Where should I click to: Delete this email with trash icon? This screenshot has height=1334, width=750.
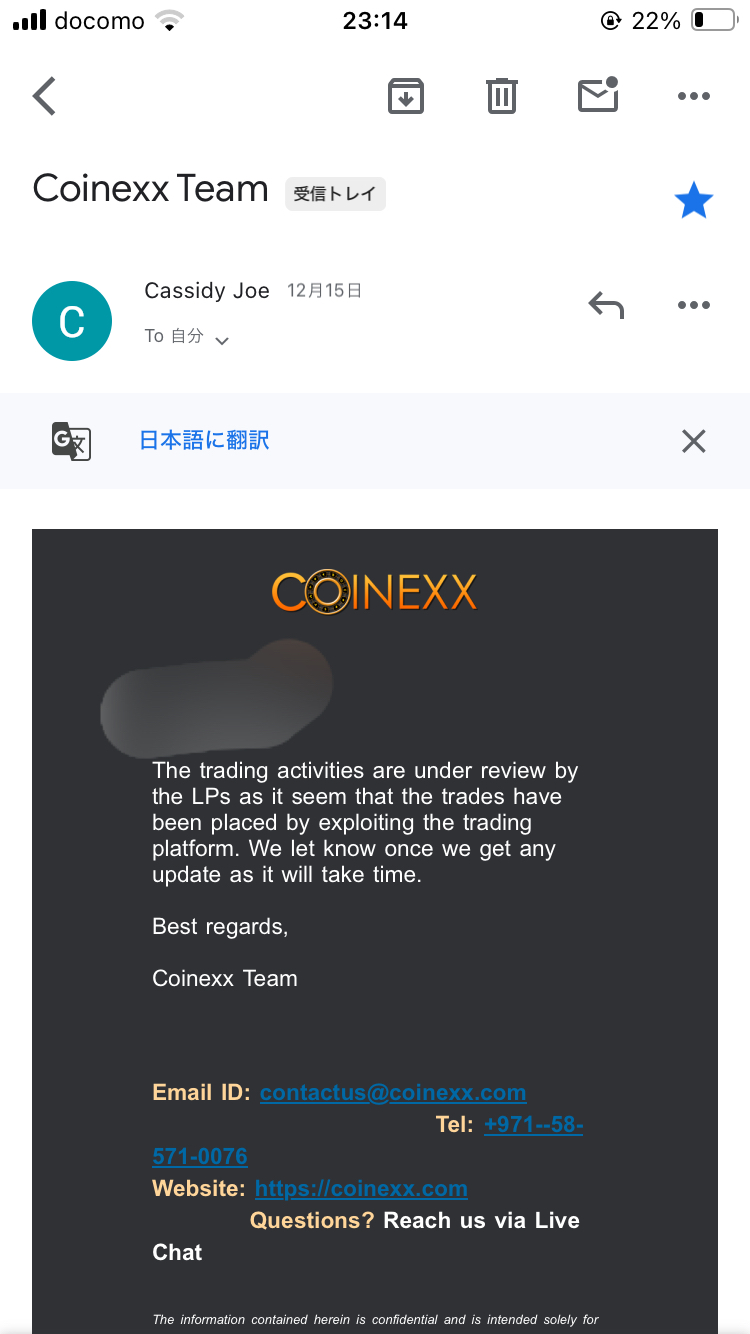501,96
